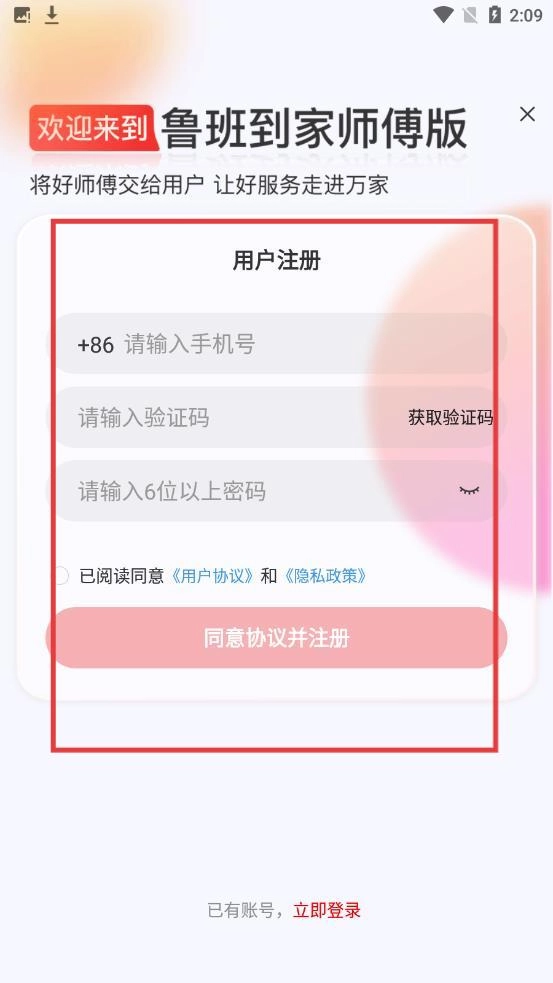
Task: Tap the 同意协议并注册 button
Action: click(276, 638)
